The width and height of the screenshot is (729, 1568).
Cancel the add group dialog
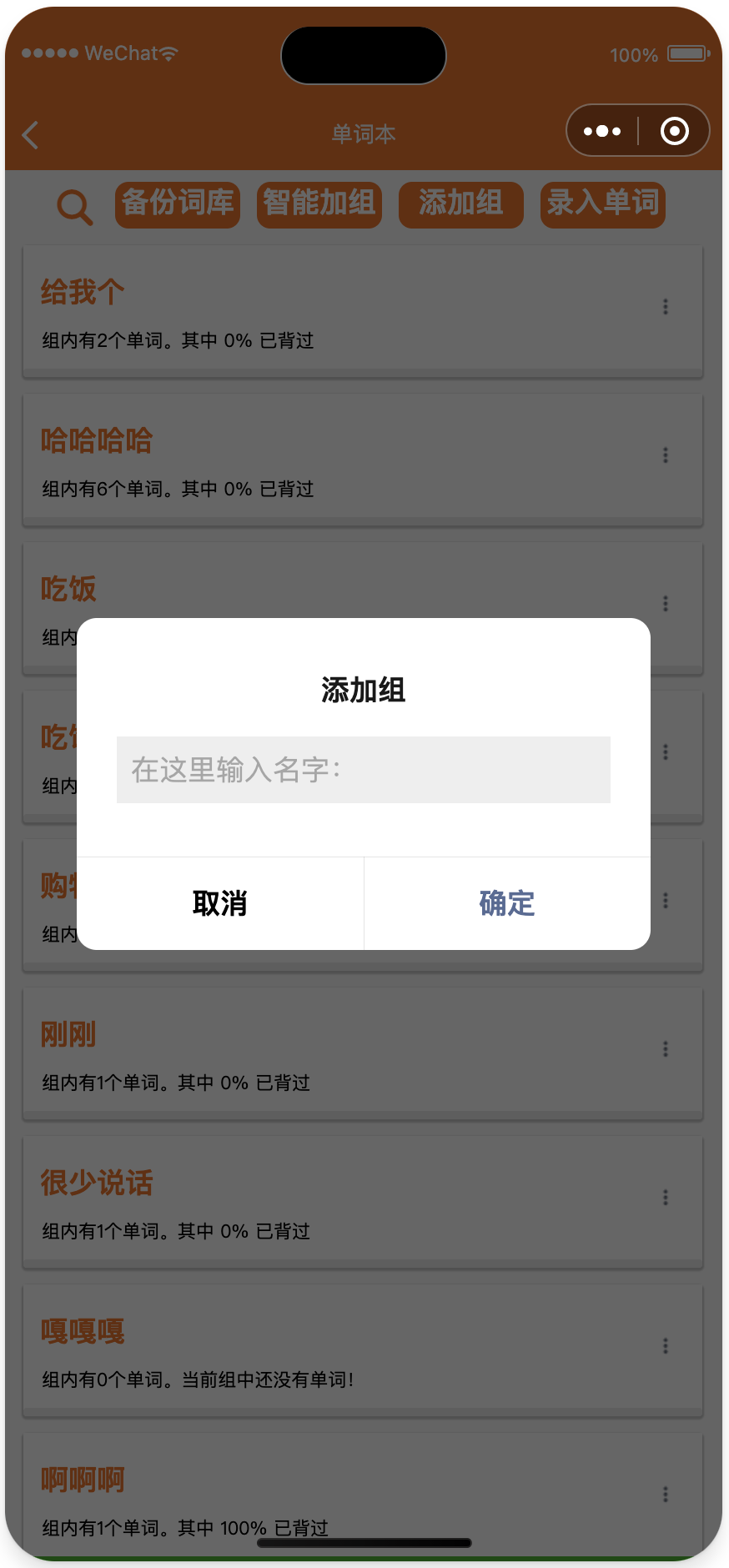(219, 903)
